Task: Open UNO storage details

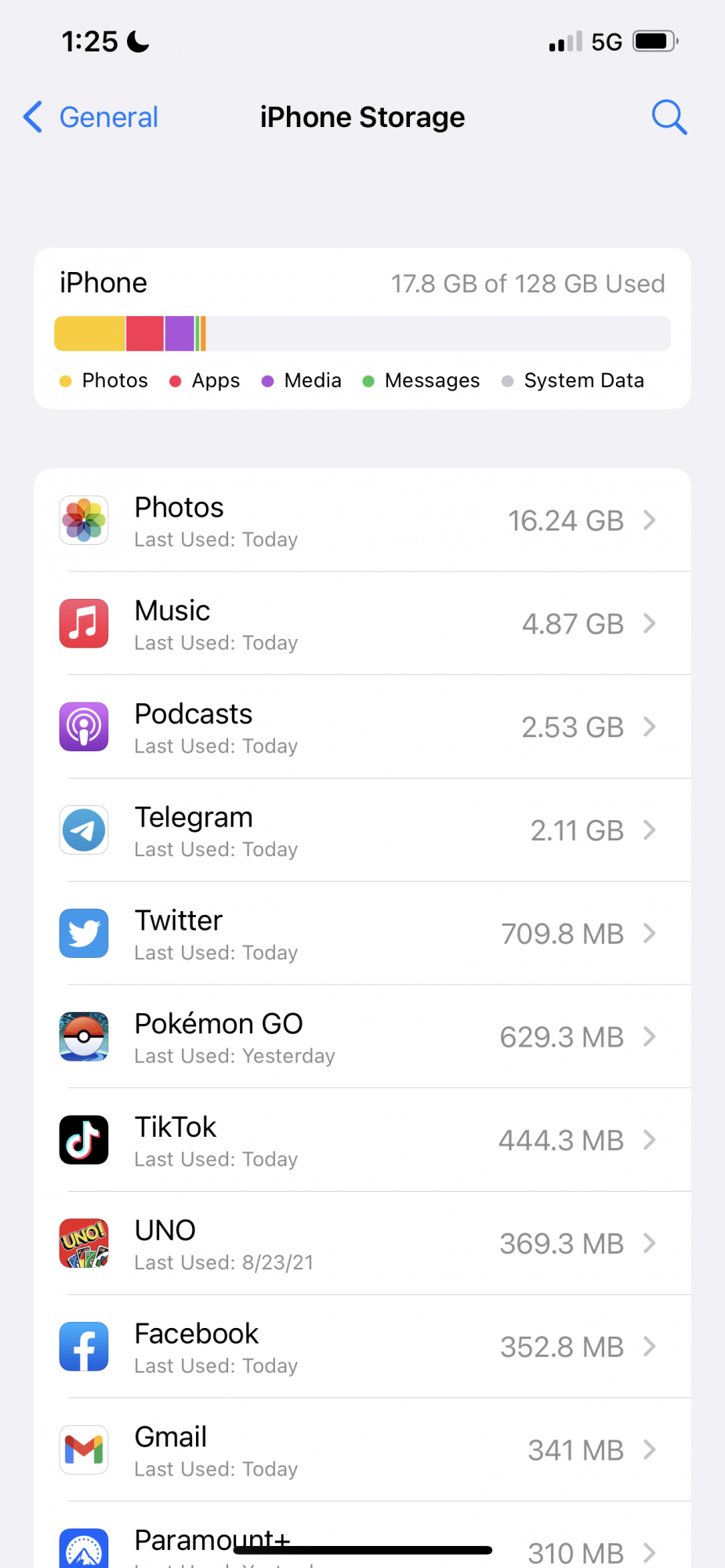Action: [362, 1244]
